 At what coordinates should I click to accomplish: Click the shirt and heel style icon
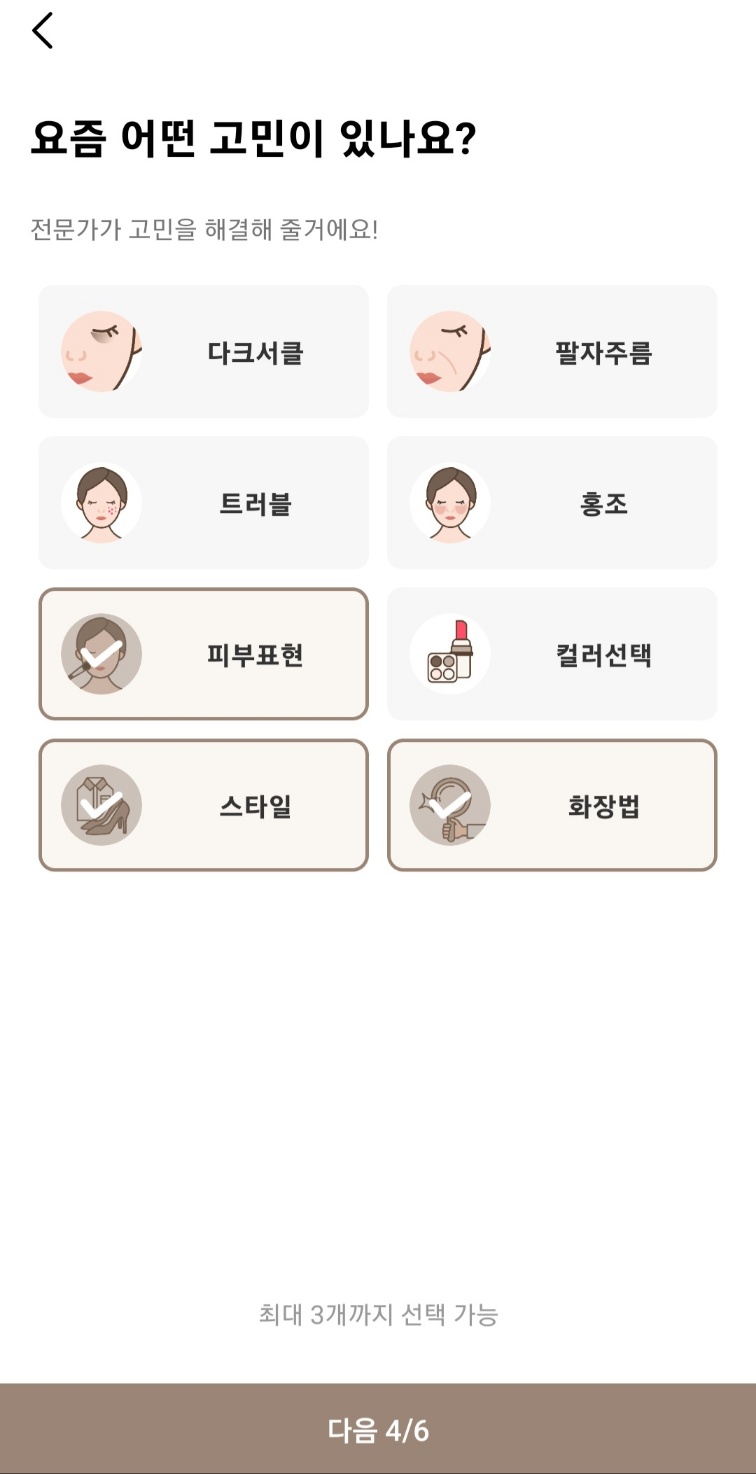tap(101, 805)
